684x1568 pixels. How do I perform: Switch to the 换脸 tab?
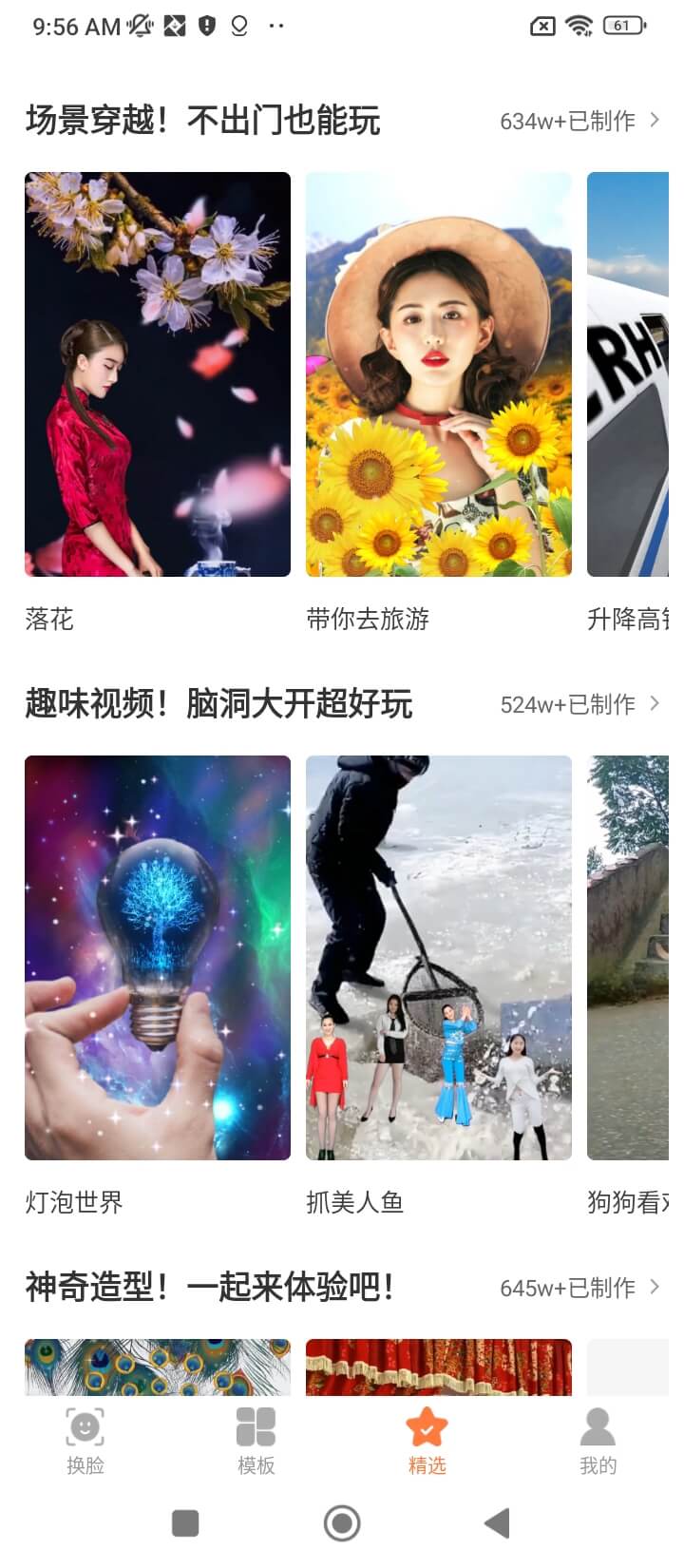tap(85, 1441)
